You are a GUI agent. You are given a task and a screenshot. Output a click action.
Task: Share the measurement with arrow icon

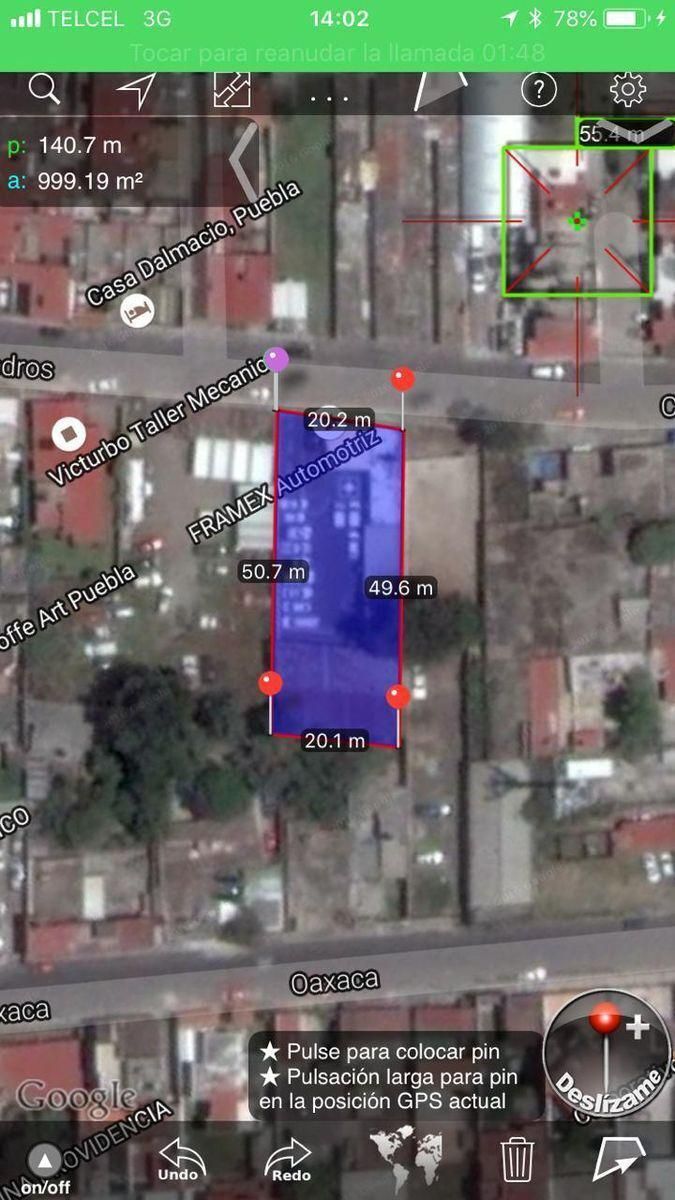(620, 1160)
